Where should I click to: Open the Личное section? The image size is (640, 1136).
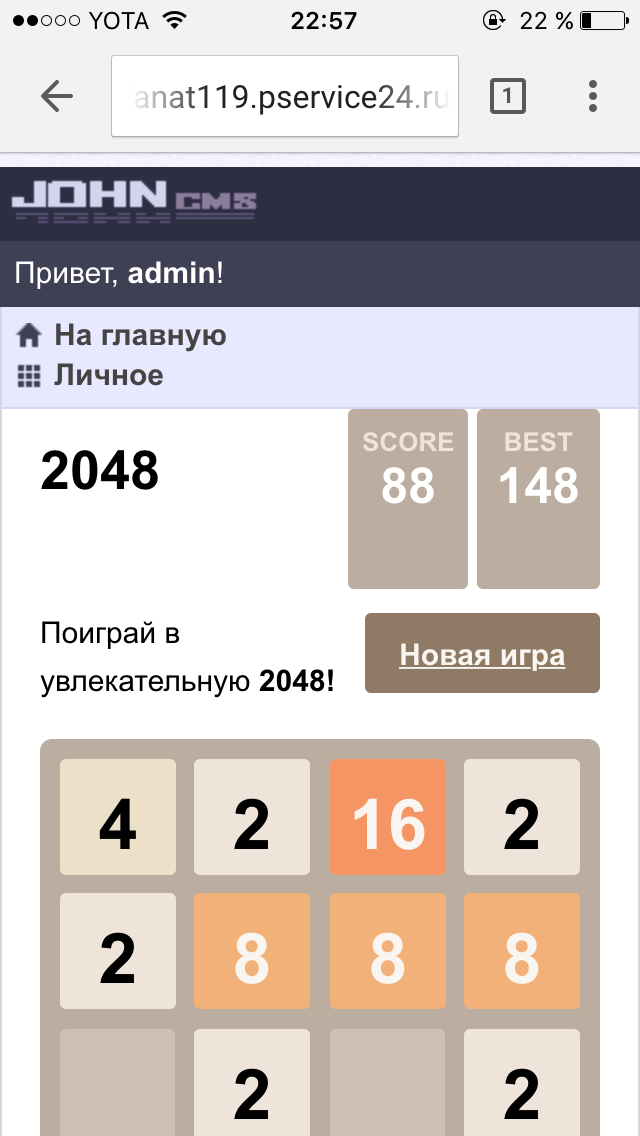coord(107,376)
